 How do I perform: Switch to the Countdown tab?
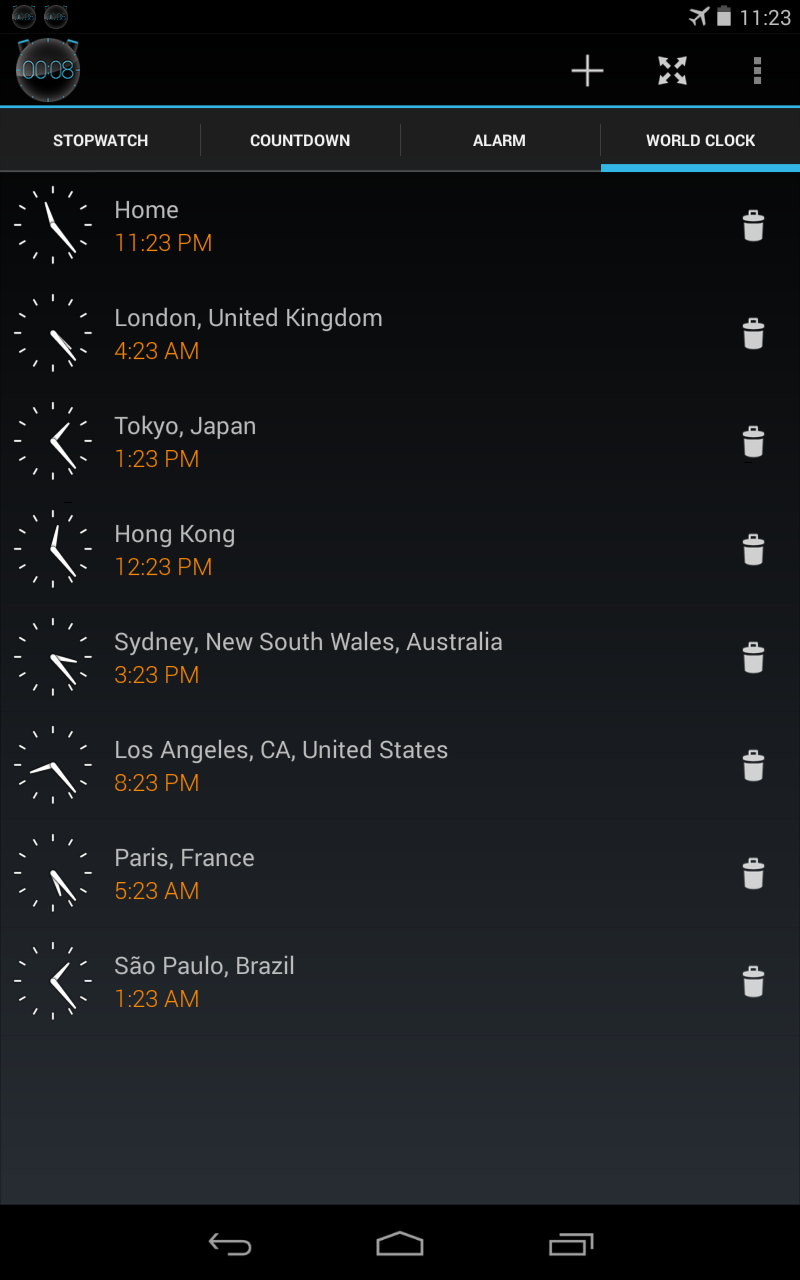coord(300,140)
